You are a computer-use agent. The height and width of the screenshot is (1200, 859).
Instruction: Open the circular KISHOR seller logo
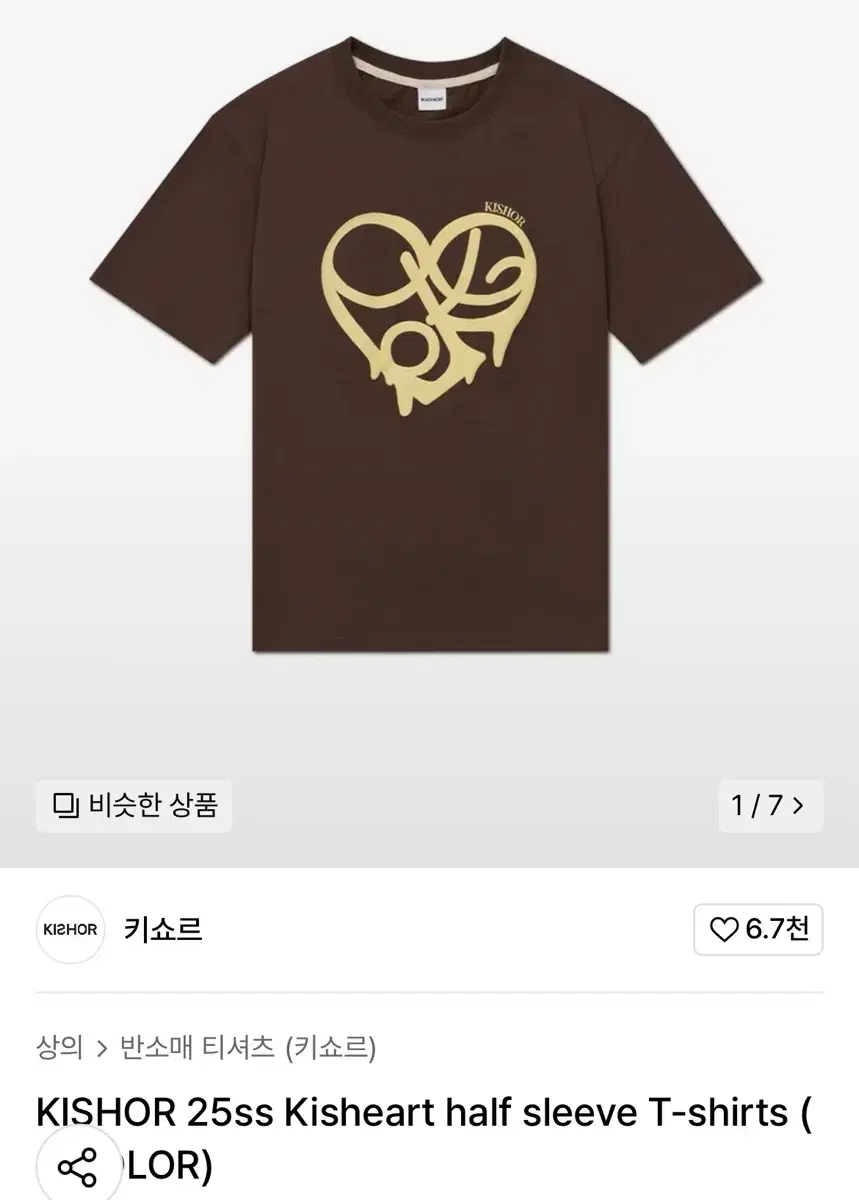[x=71, y=929]
